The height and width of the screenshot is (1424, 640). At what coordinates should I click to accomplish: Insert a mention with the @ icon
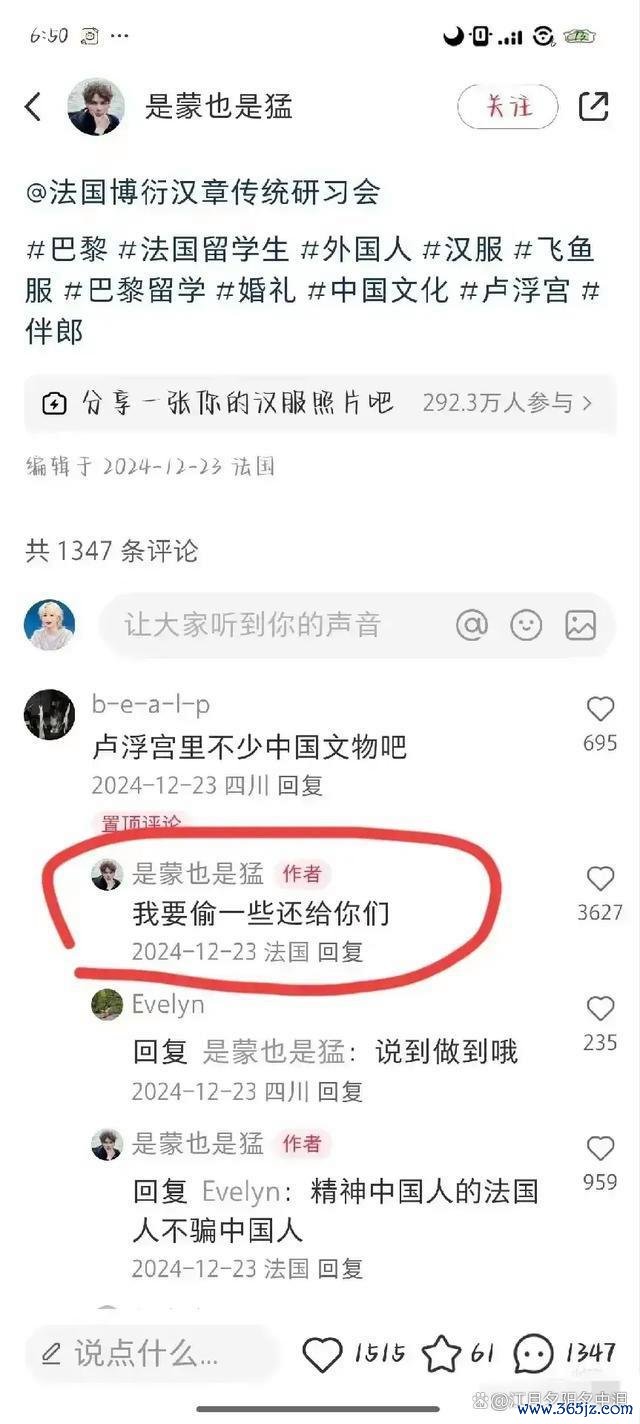tap(472, 625)
